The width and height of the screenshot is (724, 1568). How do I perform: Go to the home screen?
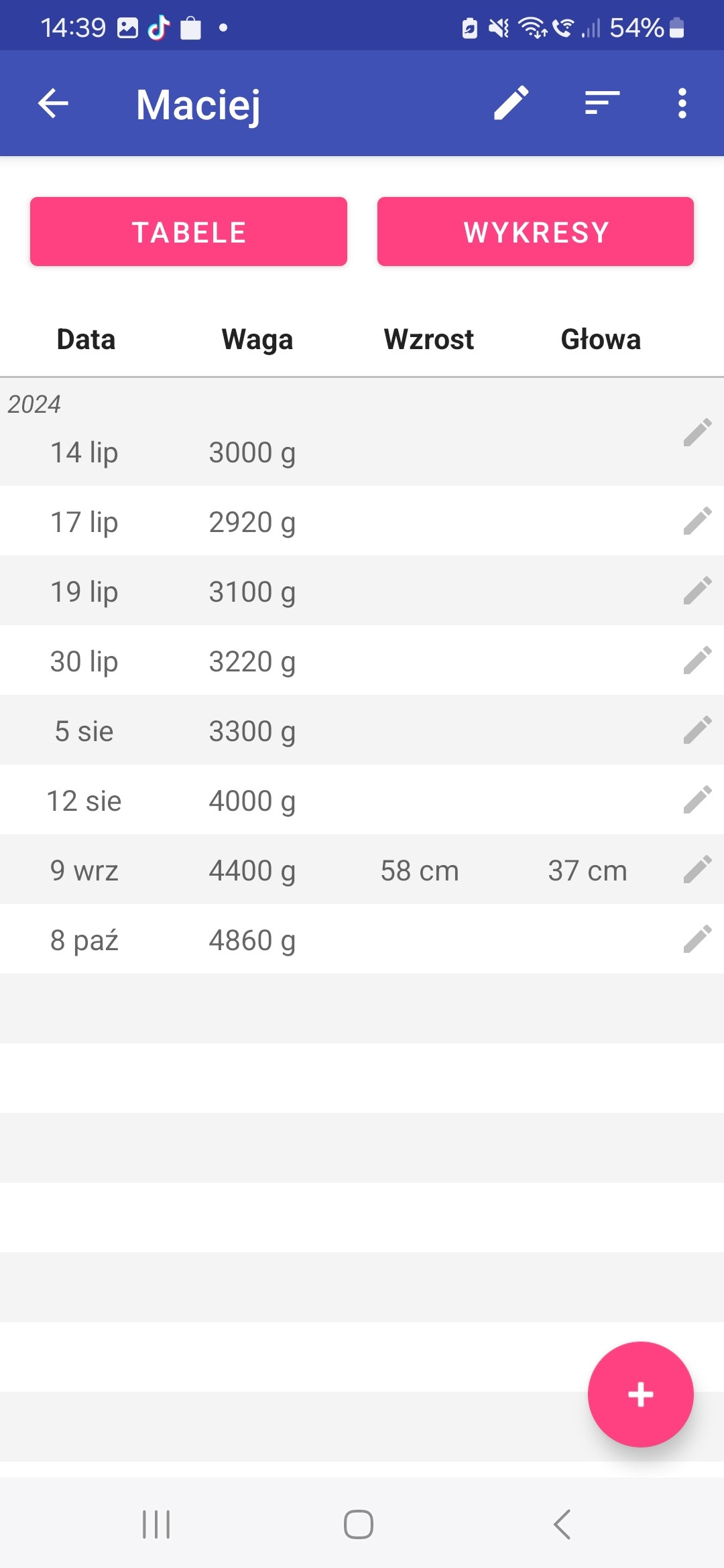point(359,1524)
